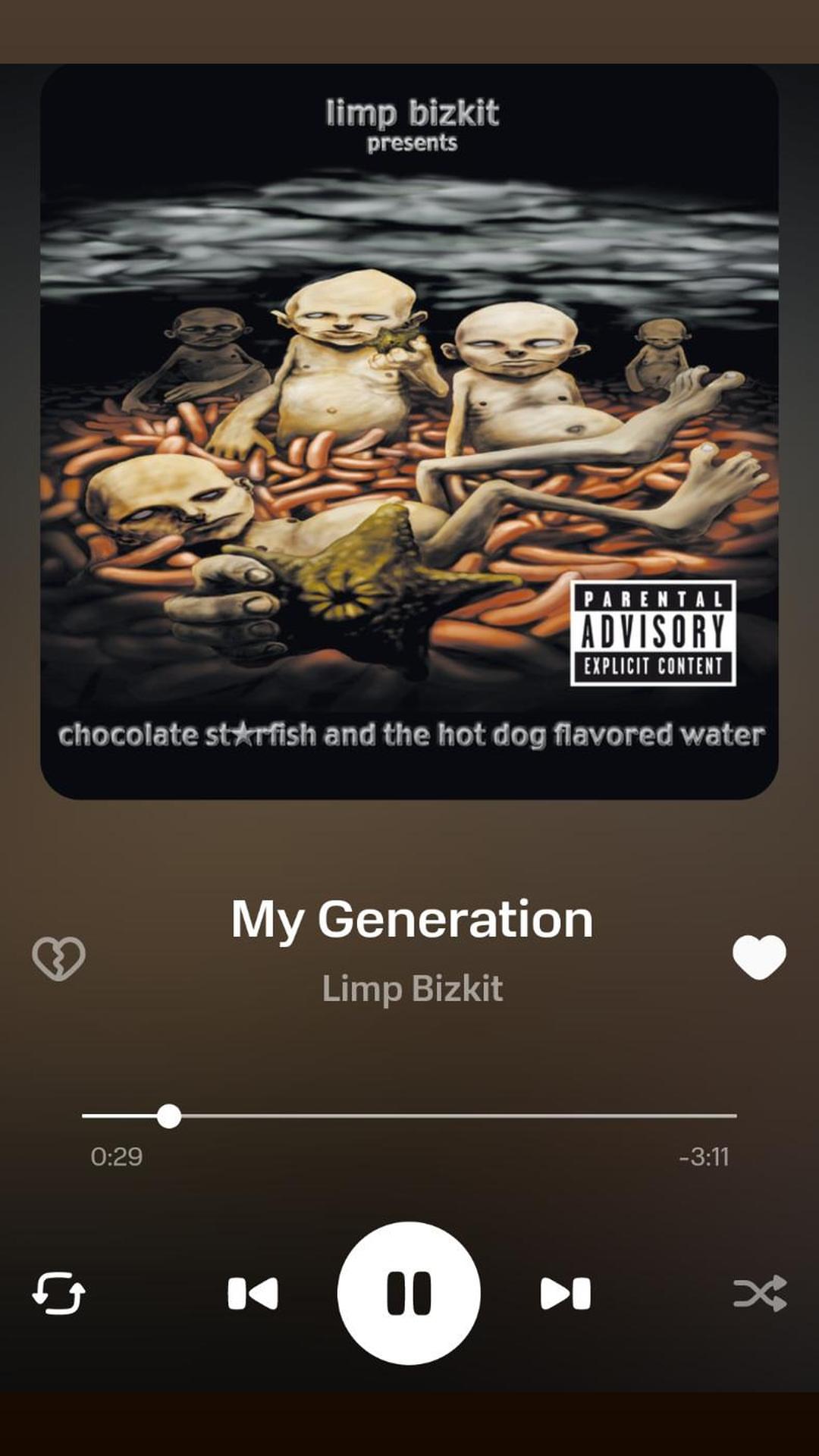The width and height of the screenshot is (819, 1456).
Task: Tap the filled heart to unlike song
Action: click(759, 957)
